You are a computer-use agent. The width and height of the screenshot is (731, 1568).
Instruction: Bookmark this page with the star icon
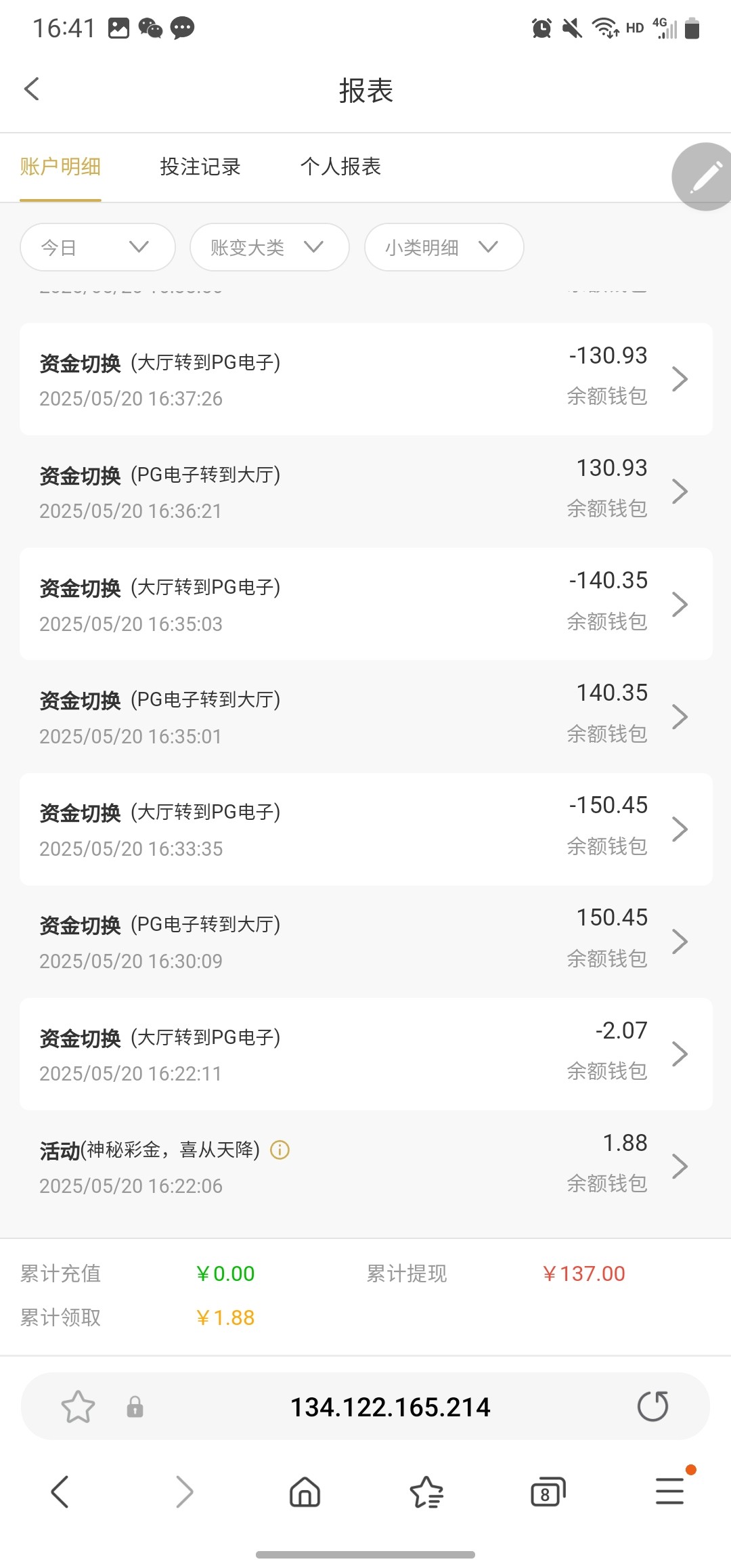point(78,1407)
